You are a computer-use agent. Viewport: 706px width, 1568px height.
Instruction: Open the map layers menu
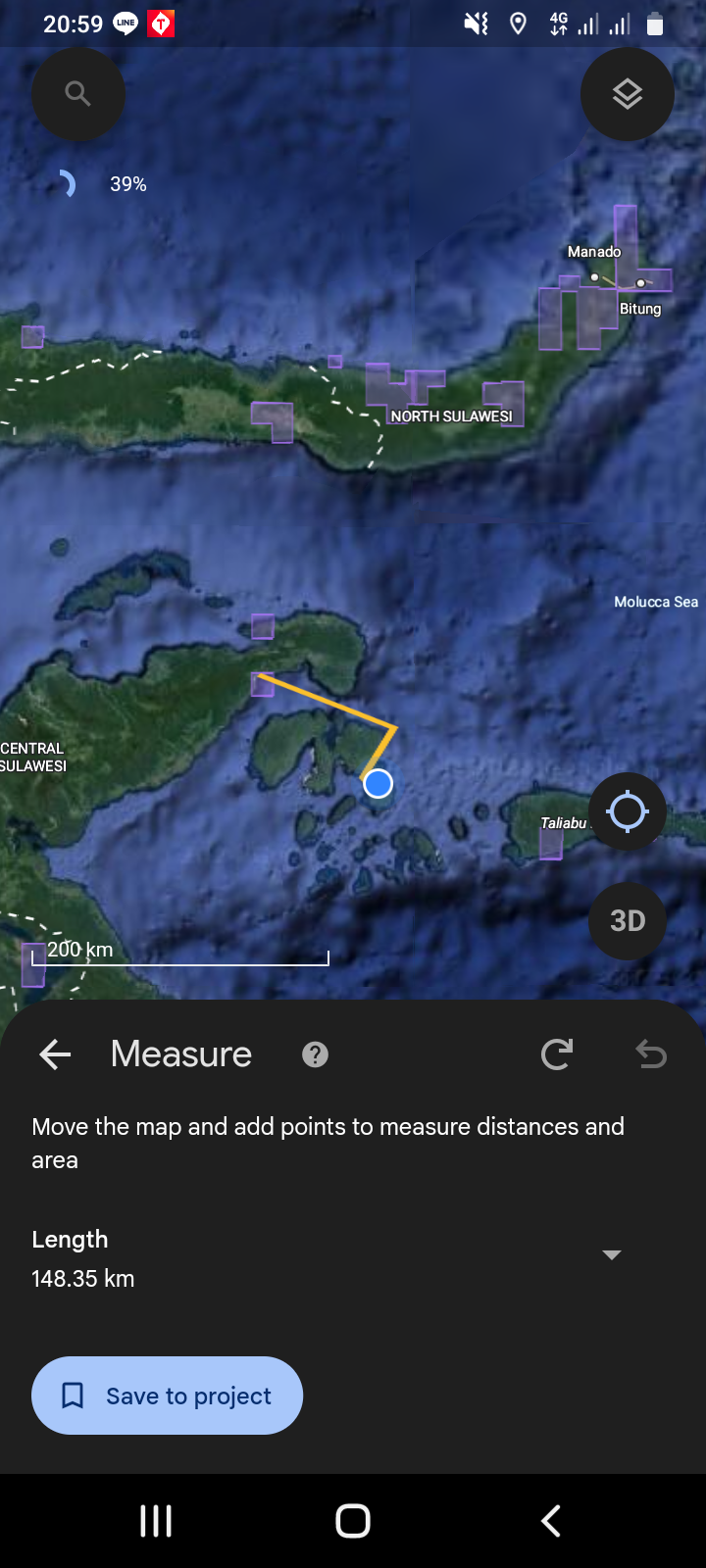click(628, 94)
